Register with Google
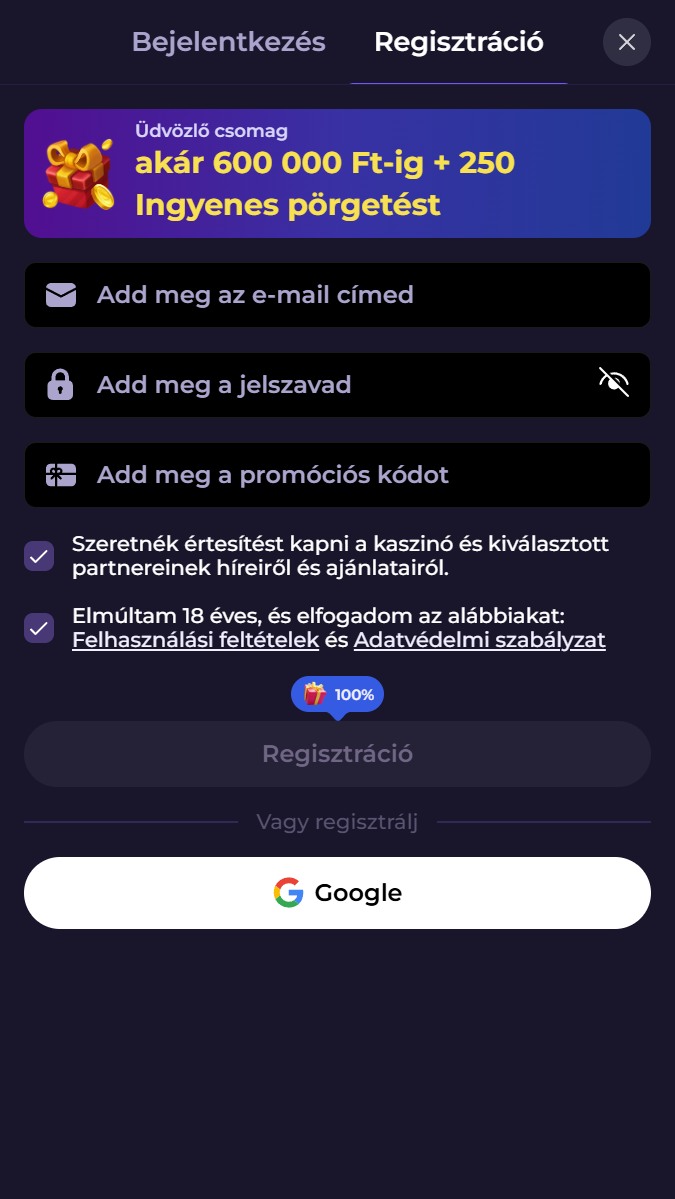Screen dimensions: 675x1199 tap(337, 893)
